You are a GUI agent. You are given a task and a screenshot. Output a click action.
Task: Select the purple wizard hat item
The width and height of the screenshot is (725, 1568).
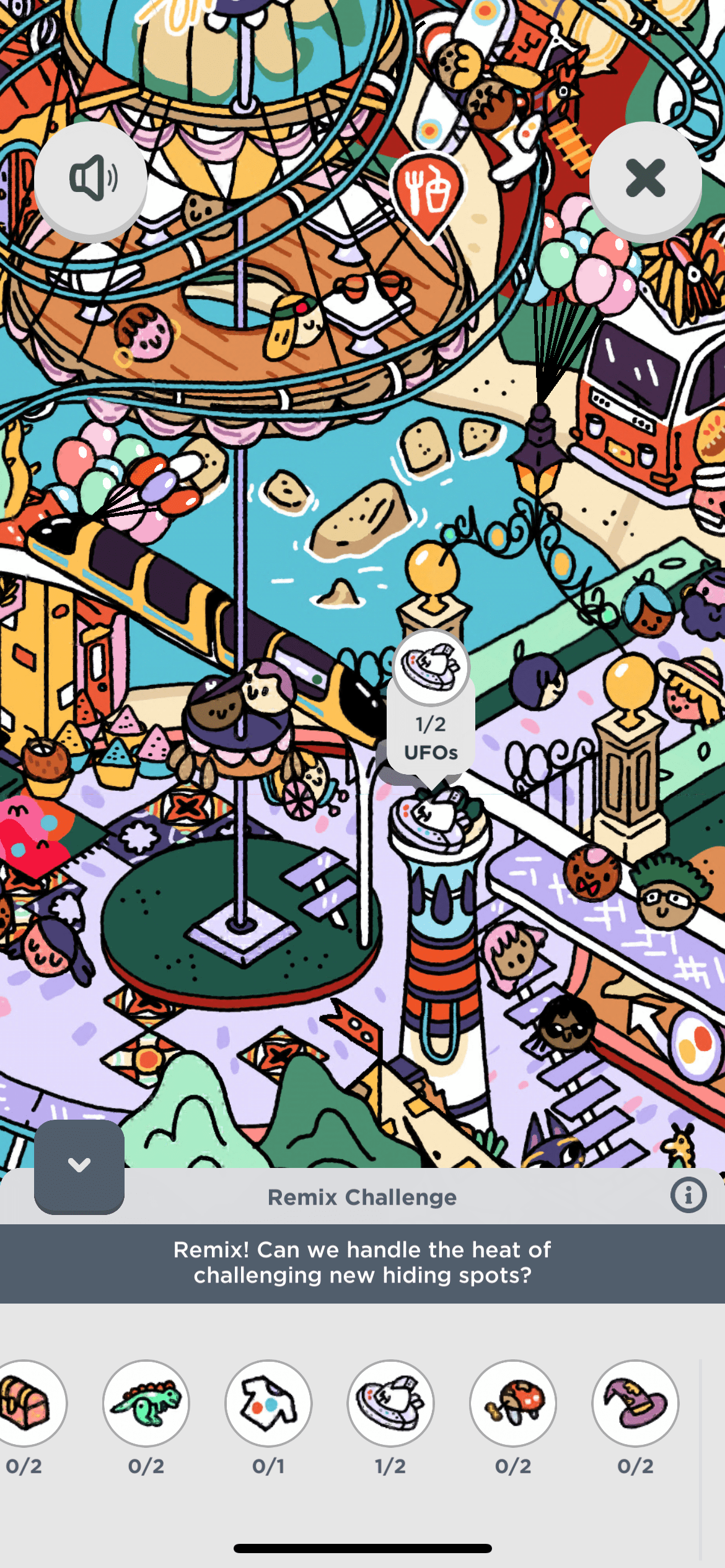[x=635, y=1403]
